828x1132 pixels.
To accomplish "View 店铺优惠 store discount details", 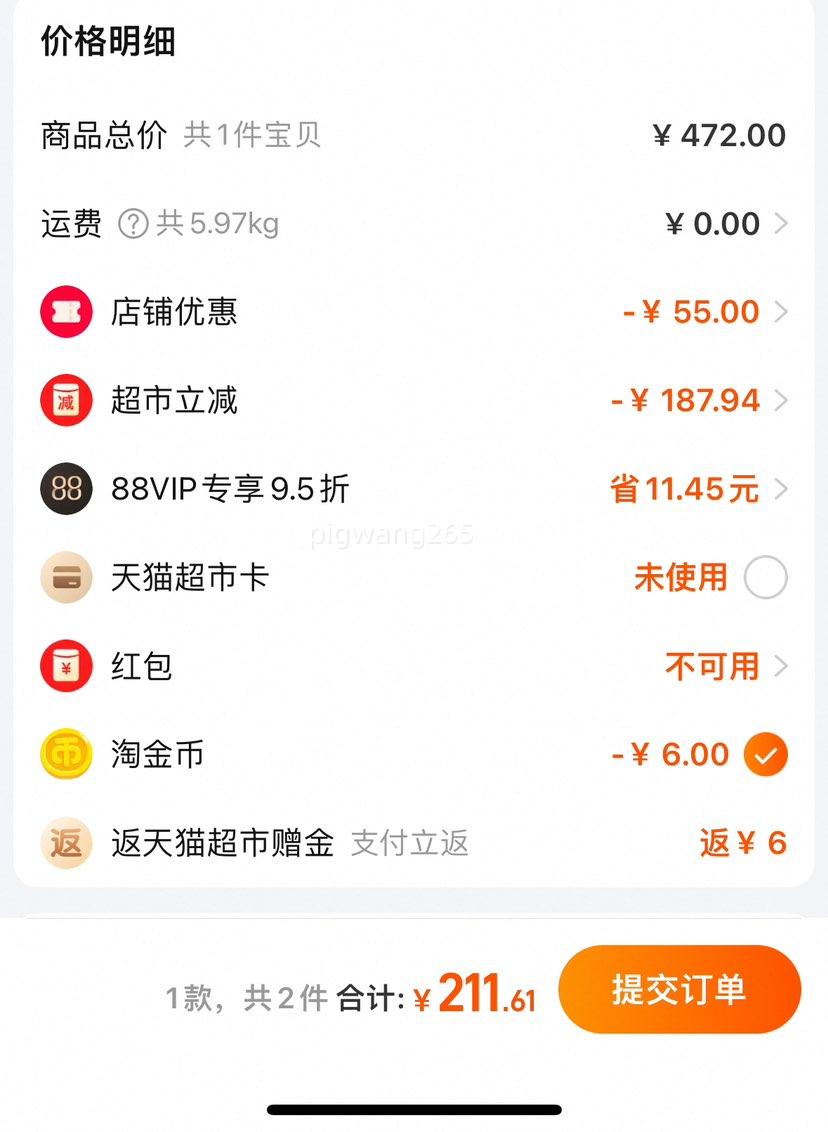I will 780,312.
